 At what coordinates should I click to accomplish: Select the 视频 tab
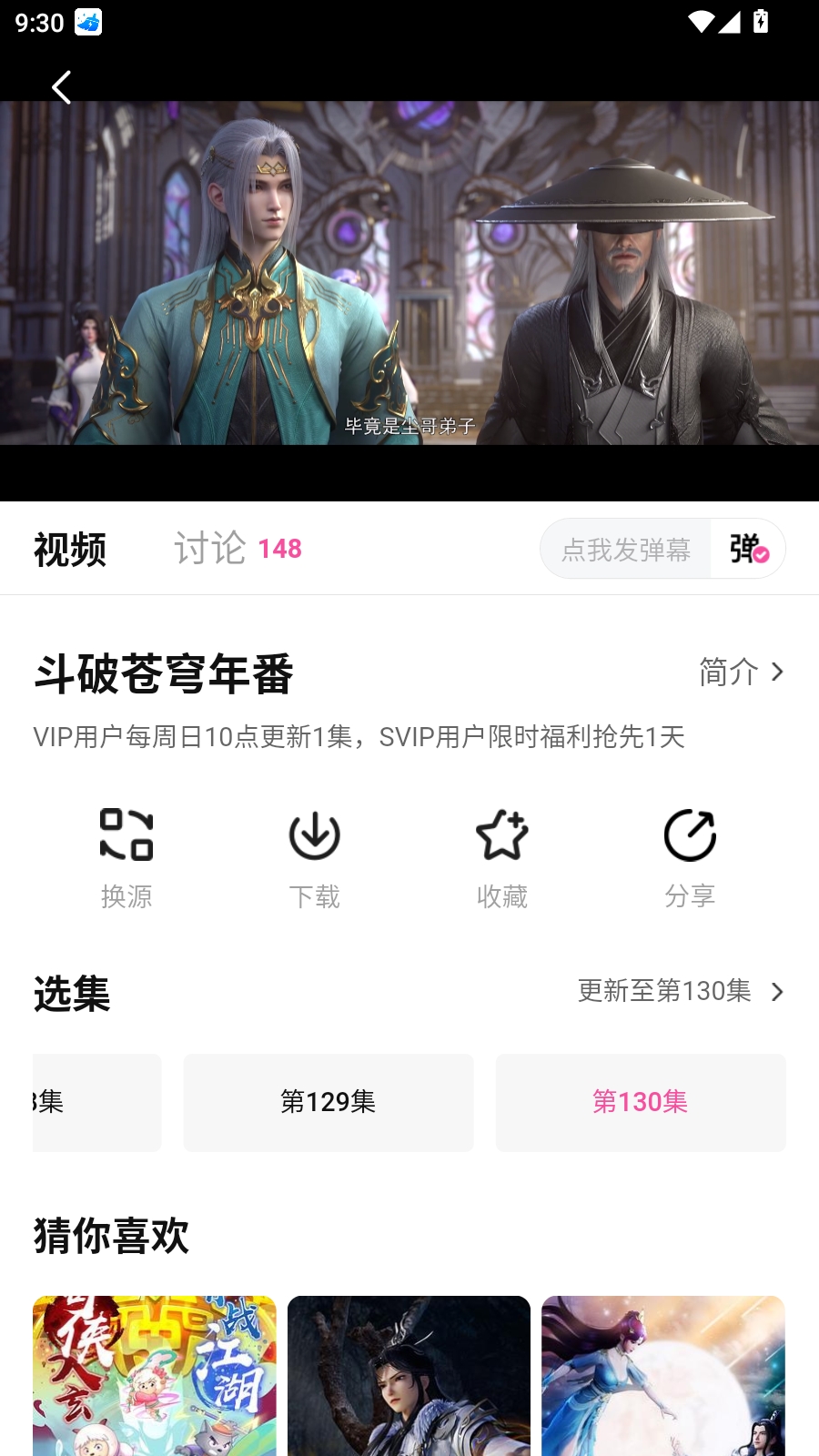click(70, 550)
